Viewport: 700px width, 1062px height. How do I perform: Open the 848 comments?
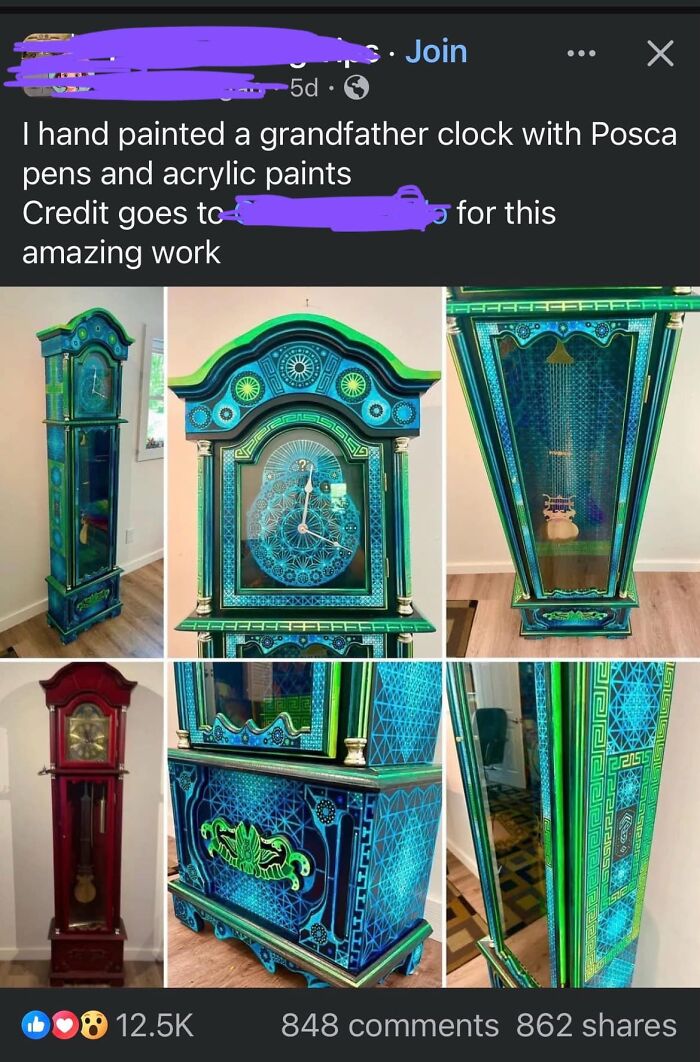389,1025
